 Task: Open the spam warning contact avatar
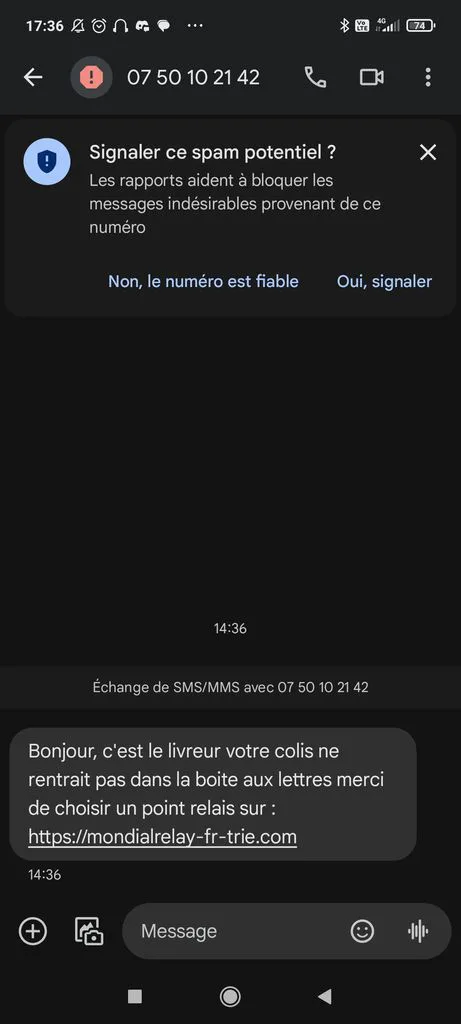pyautogui.click(x=91, y=78)
